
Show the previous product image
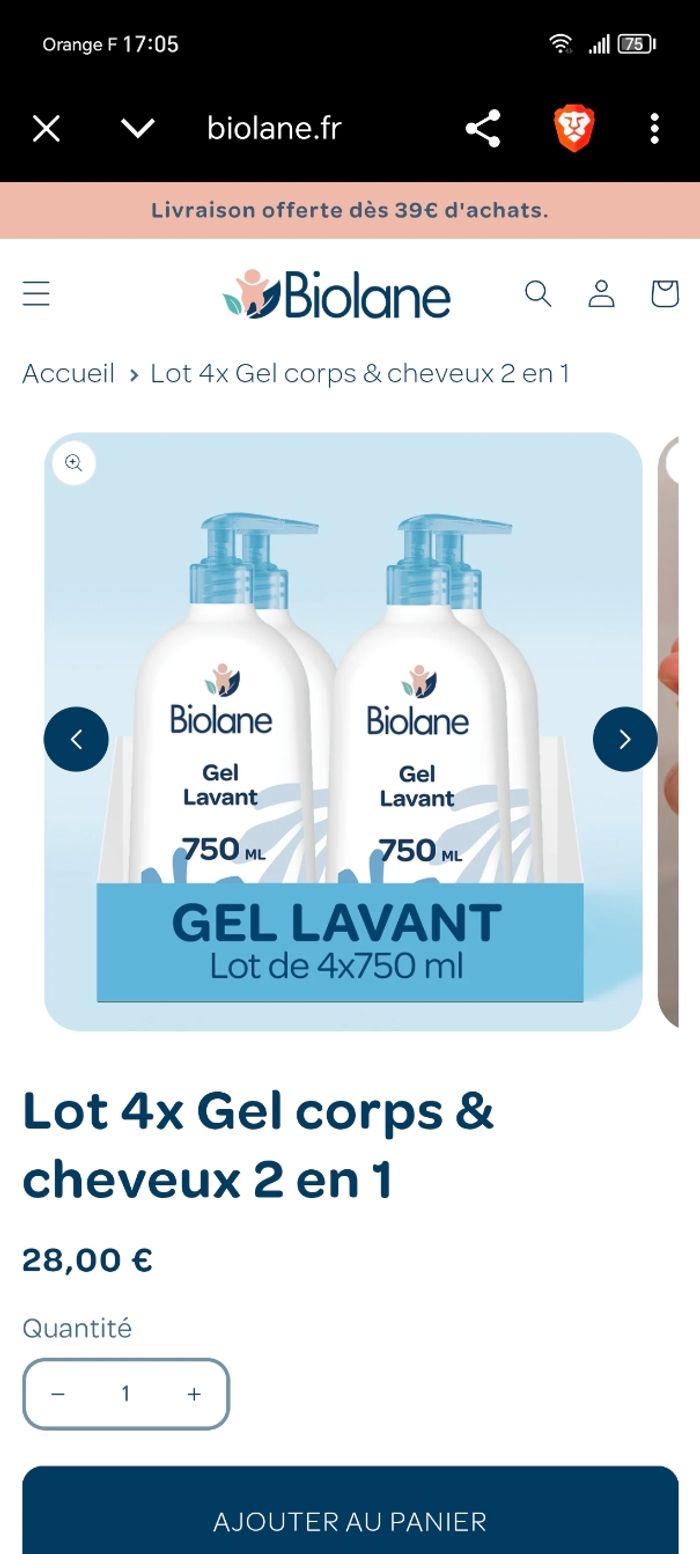pos(76,739)
